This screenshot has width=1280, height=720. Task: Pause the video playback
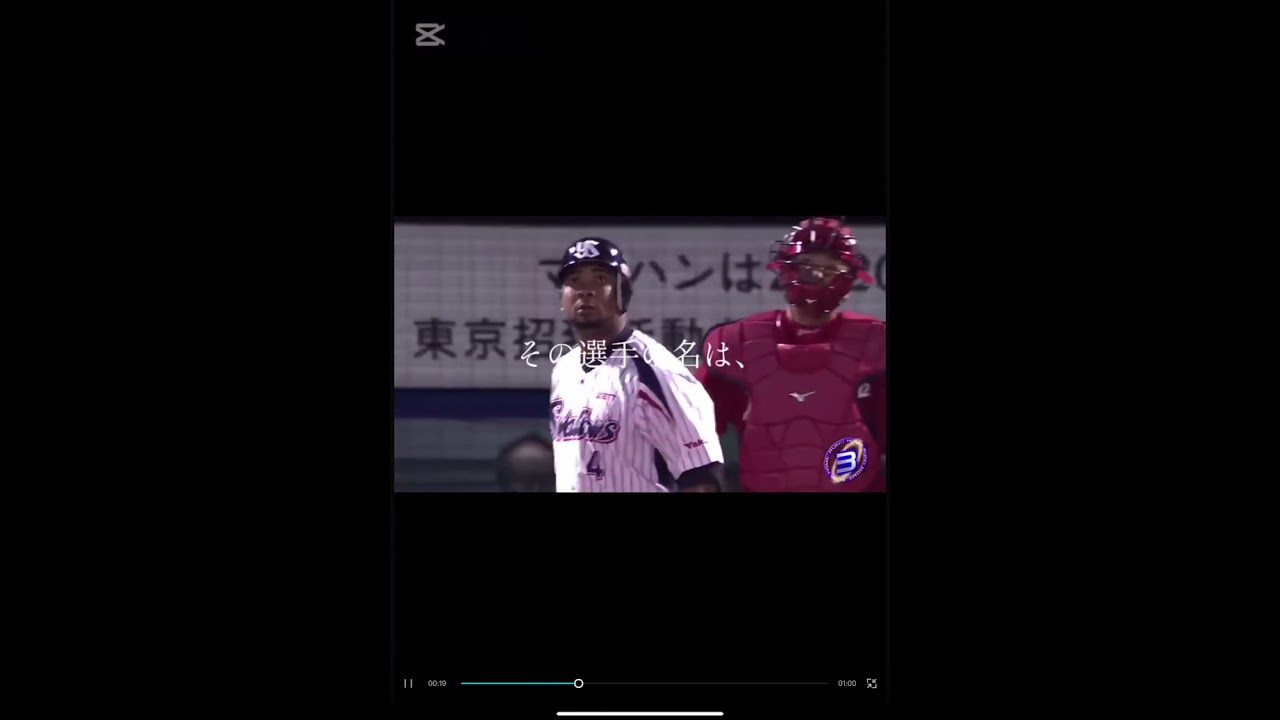click(408, 683)
